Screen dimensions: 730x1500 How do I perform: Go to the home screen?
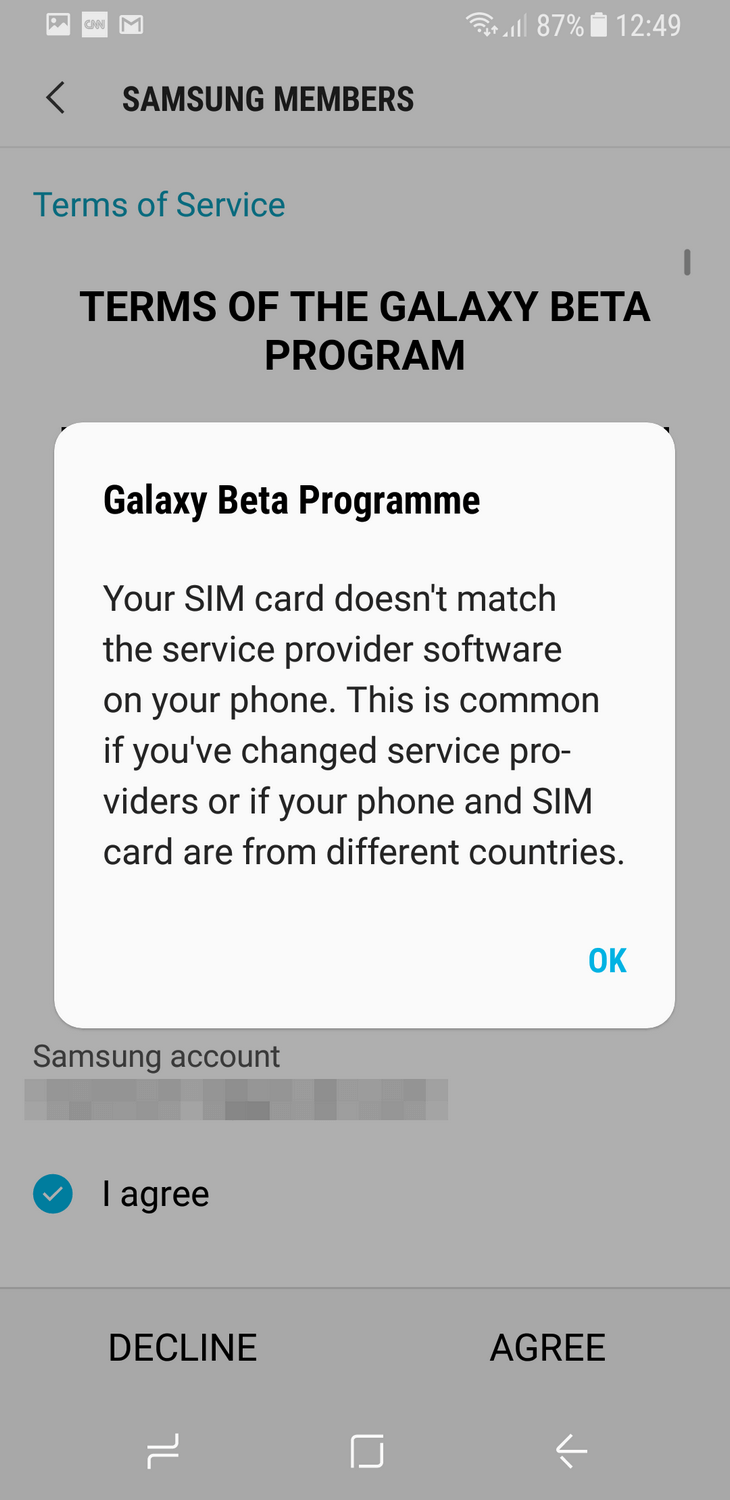366,1451
